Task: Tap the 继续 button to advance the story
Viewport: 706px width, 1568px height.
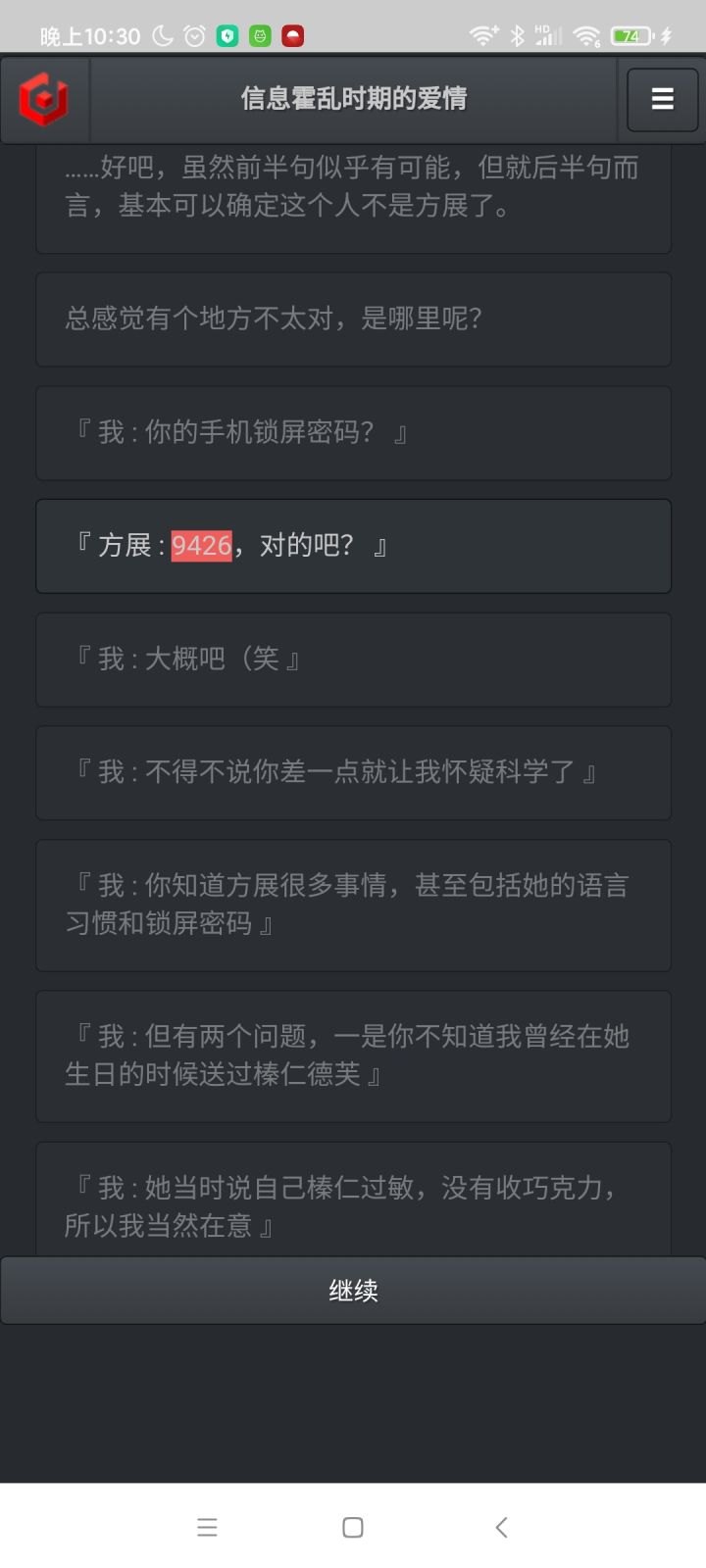Action: 353,1291
